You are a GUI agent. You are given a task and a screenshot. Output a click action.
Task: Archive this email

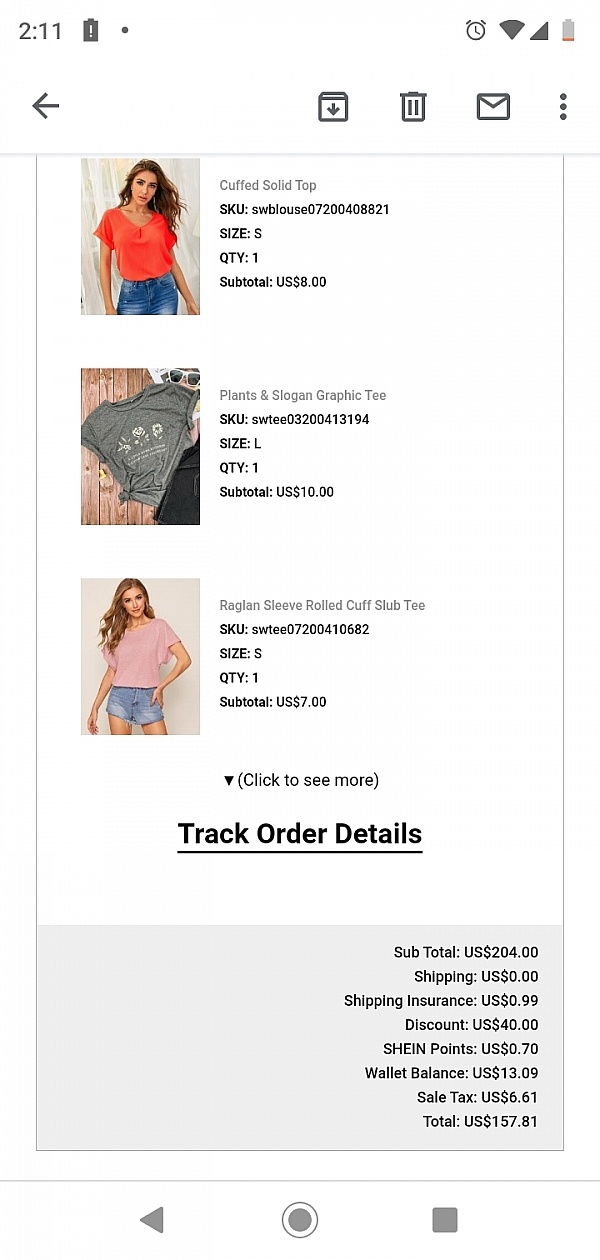[x=333, y=106]
